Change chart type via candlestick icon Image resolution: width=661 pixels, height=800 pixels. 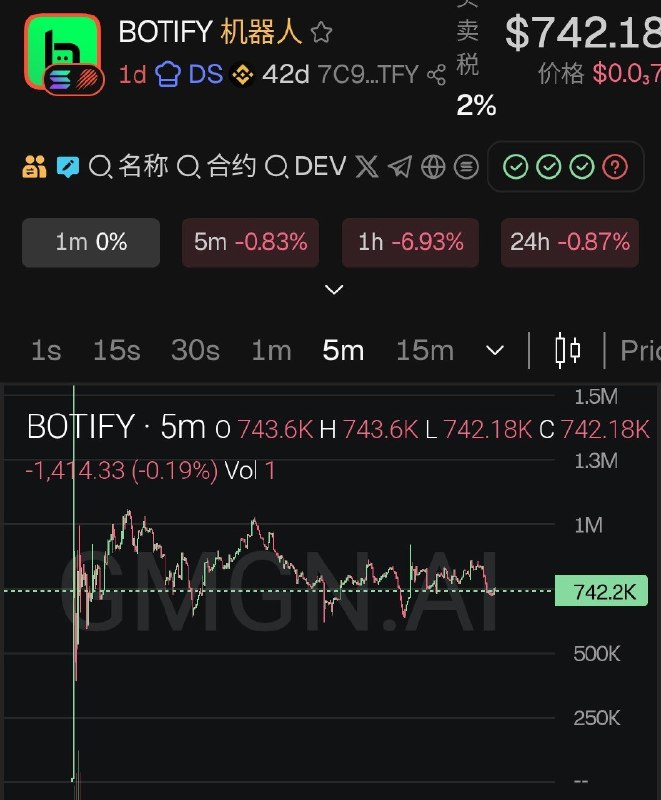[x=567, y=351]
